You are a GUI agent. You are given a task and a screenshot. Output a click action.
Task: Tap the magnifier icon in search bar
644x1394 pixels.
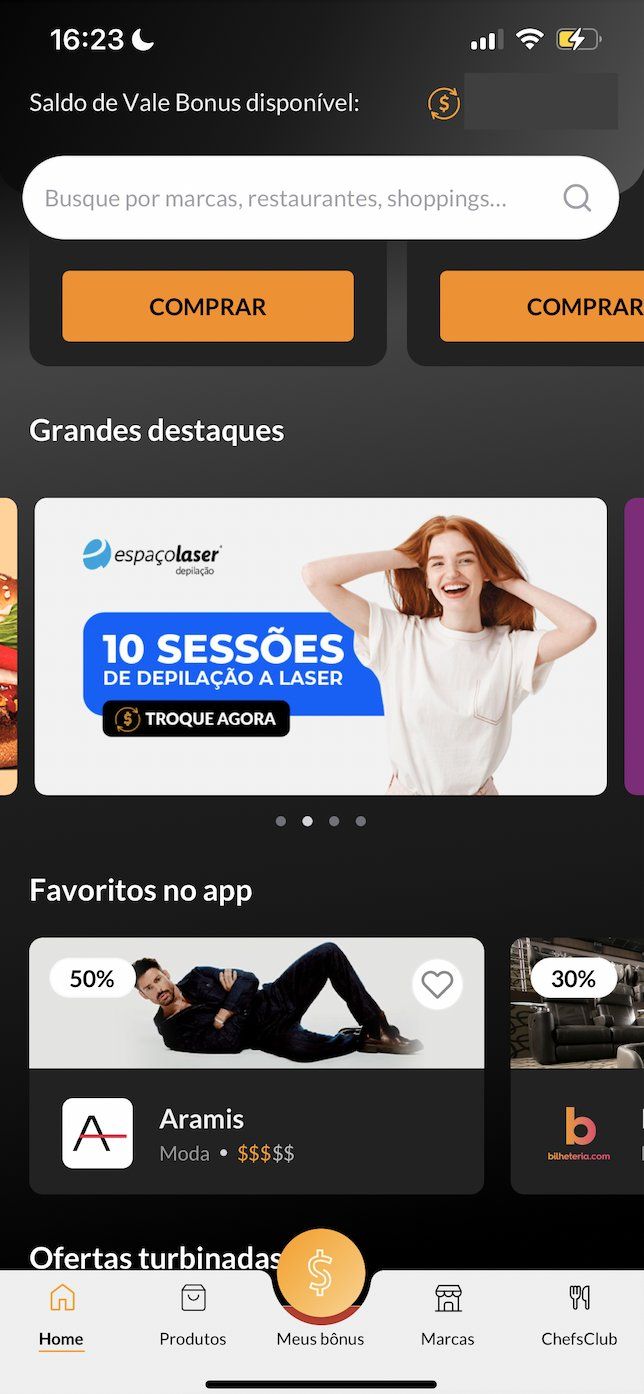coord(577,198)
